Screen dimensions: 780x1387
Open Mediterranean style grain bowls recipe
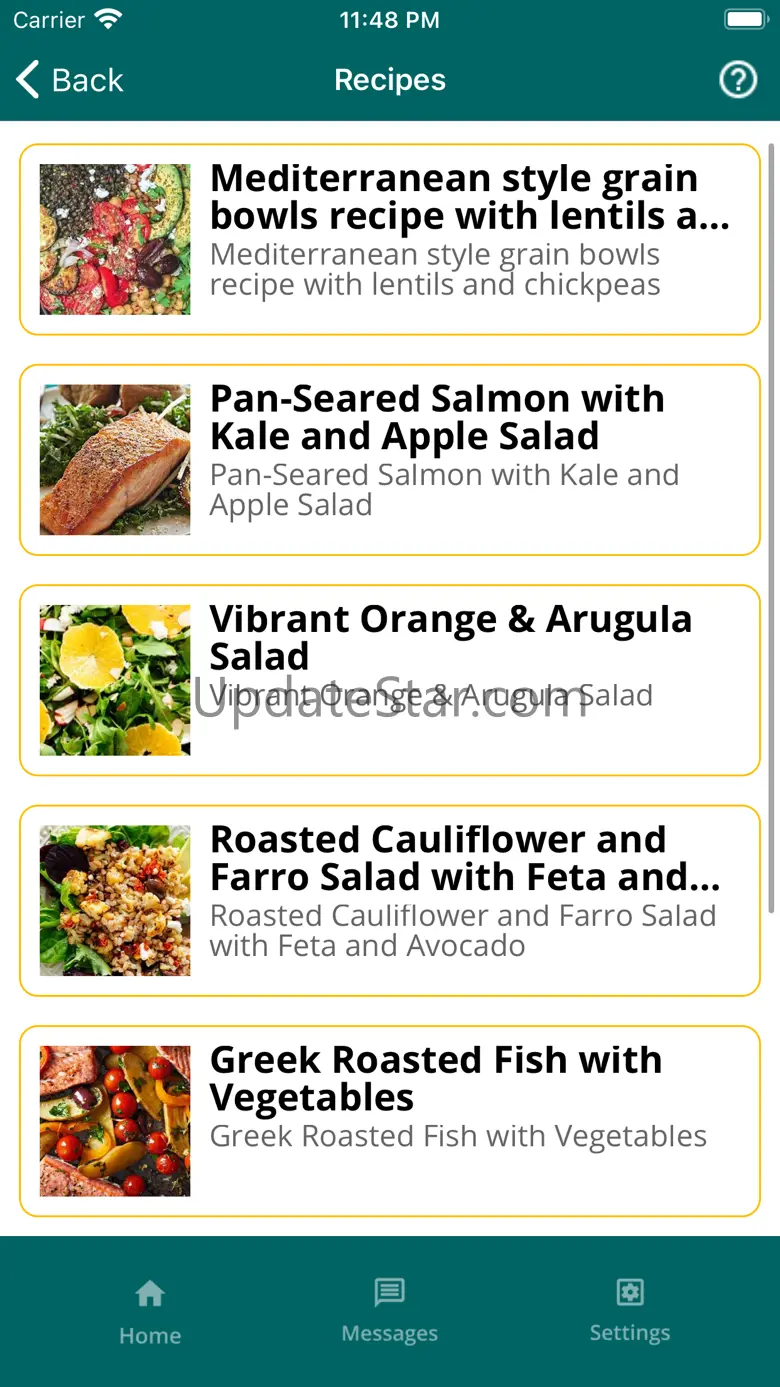point(390,240)
